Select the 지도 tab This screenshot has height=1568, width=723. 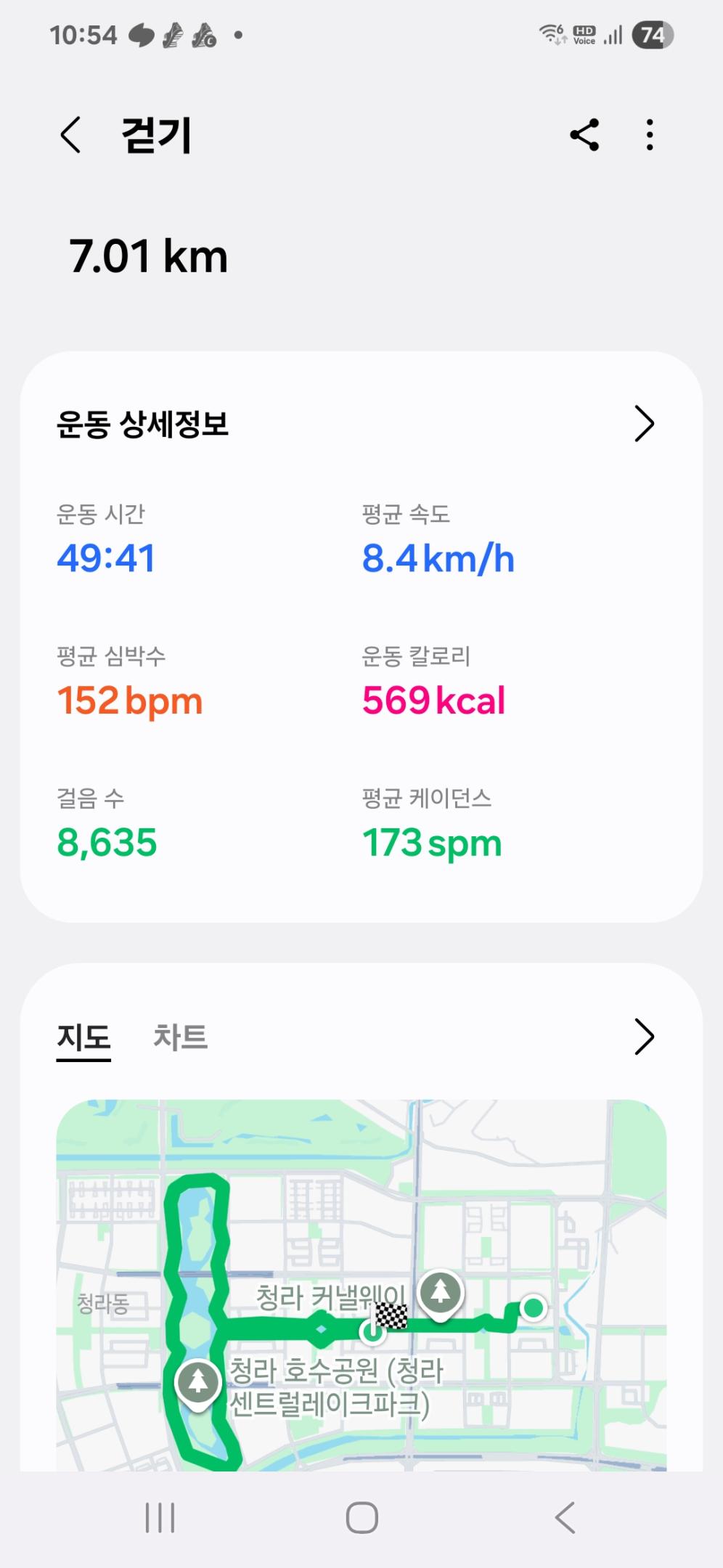click(x=83, y=1037)
